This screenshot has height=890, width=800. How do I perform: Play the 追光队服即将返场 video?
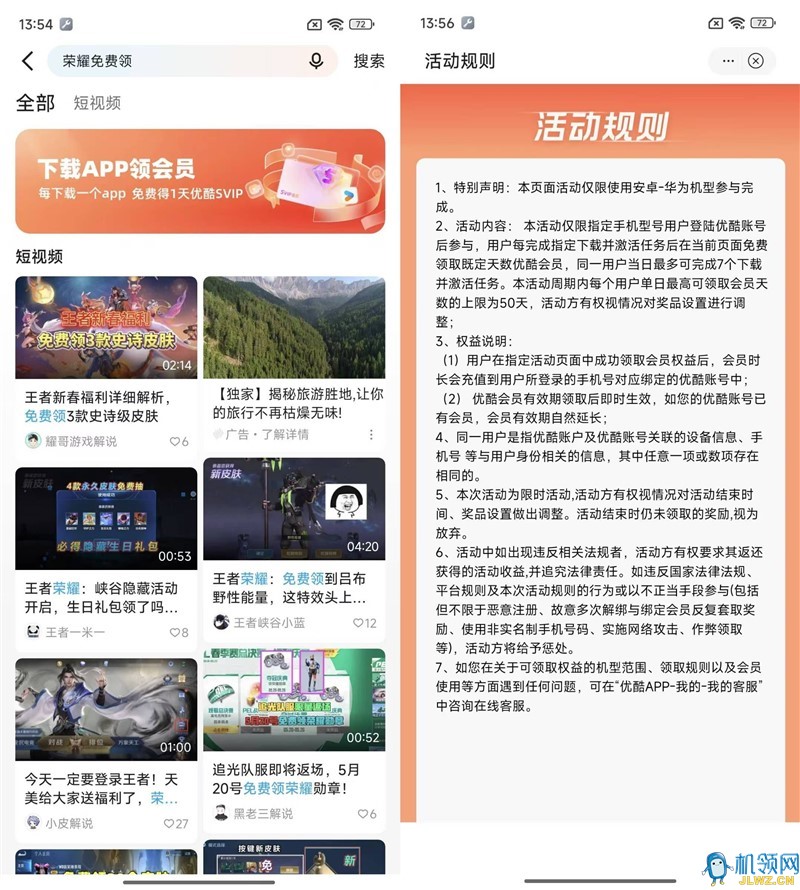point(294,699)
